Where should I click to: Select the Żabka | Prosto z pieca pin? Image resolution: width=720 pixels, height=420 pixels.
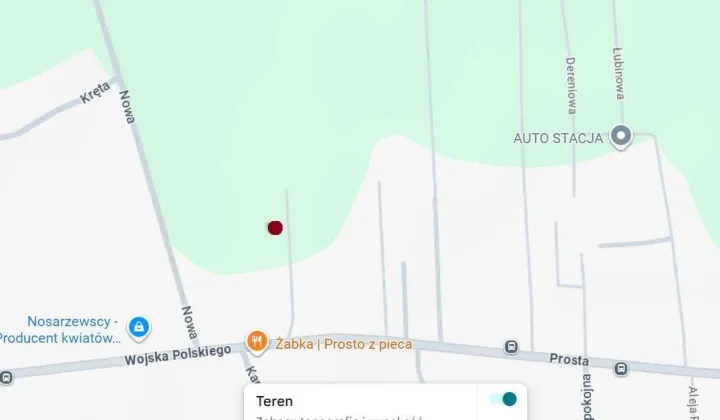pos(257,342)
